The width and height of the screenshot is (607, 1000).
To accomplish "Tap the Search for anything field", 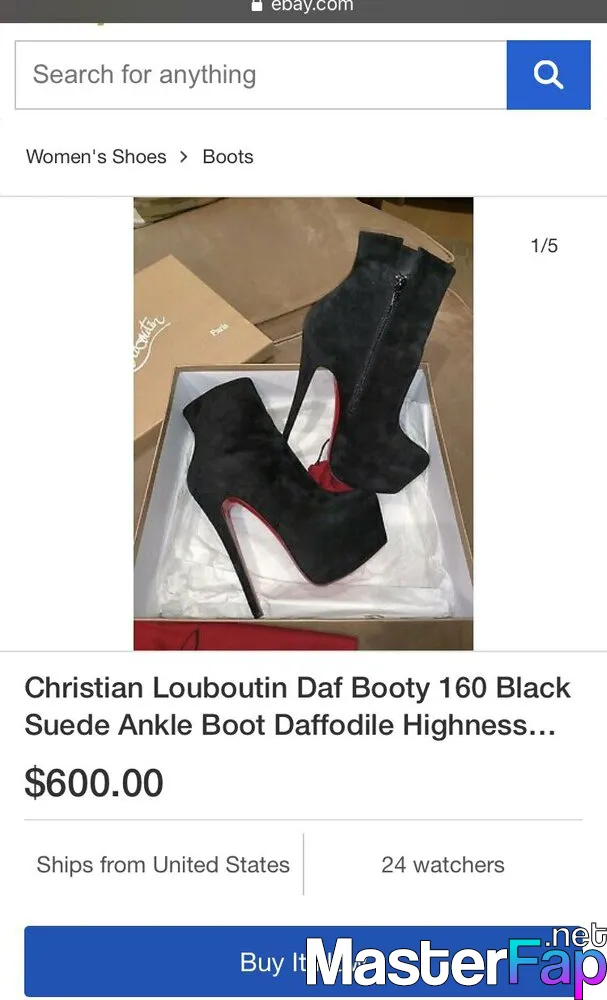I will (261, 75).
